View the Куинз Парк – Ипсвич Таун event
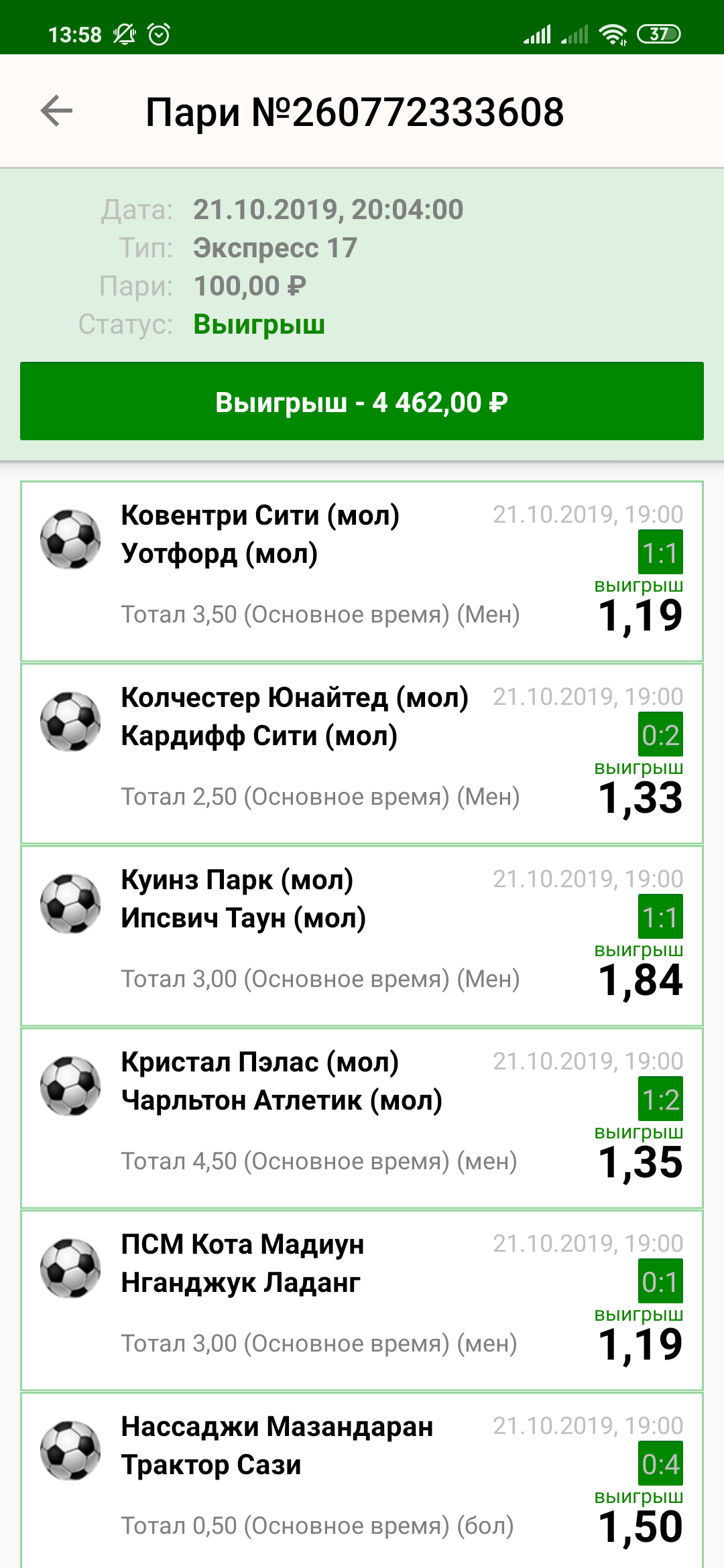724x1568 pixels. pos(362,935)
